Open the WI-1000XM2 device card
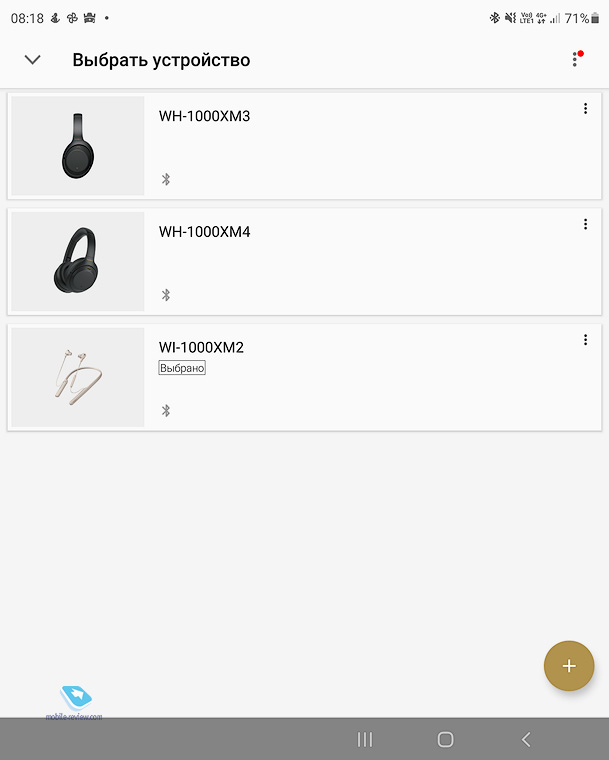Viewport: 609px width, 760px height. 300,378
